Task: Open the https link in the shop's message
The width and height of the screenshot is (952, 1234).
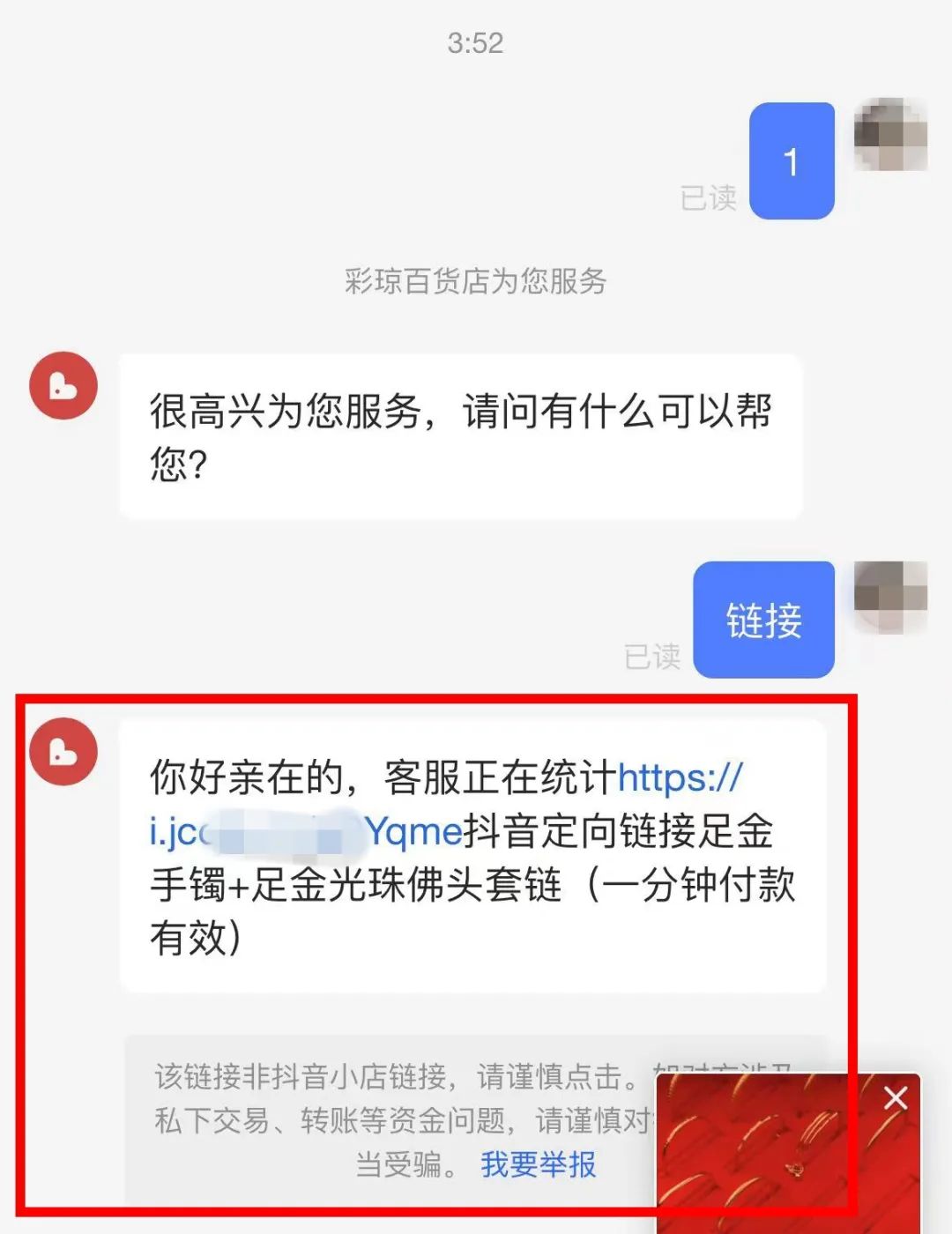Action: click(x=679, y=778)
